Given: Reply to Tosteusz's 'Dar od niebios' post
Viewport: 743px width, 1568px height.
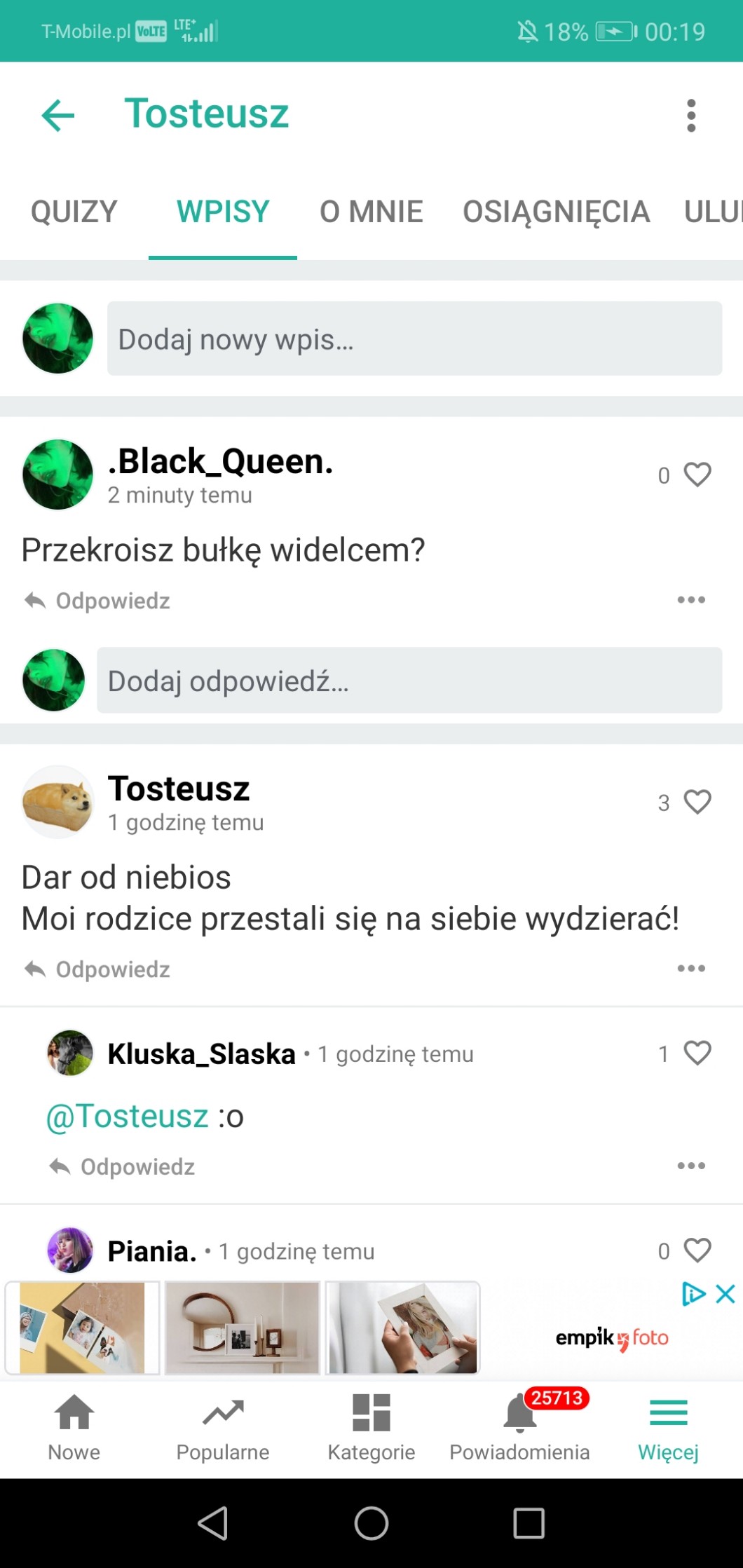Looking at the screenshot, I should pos(98,969).
